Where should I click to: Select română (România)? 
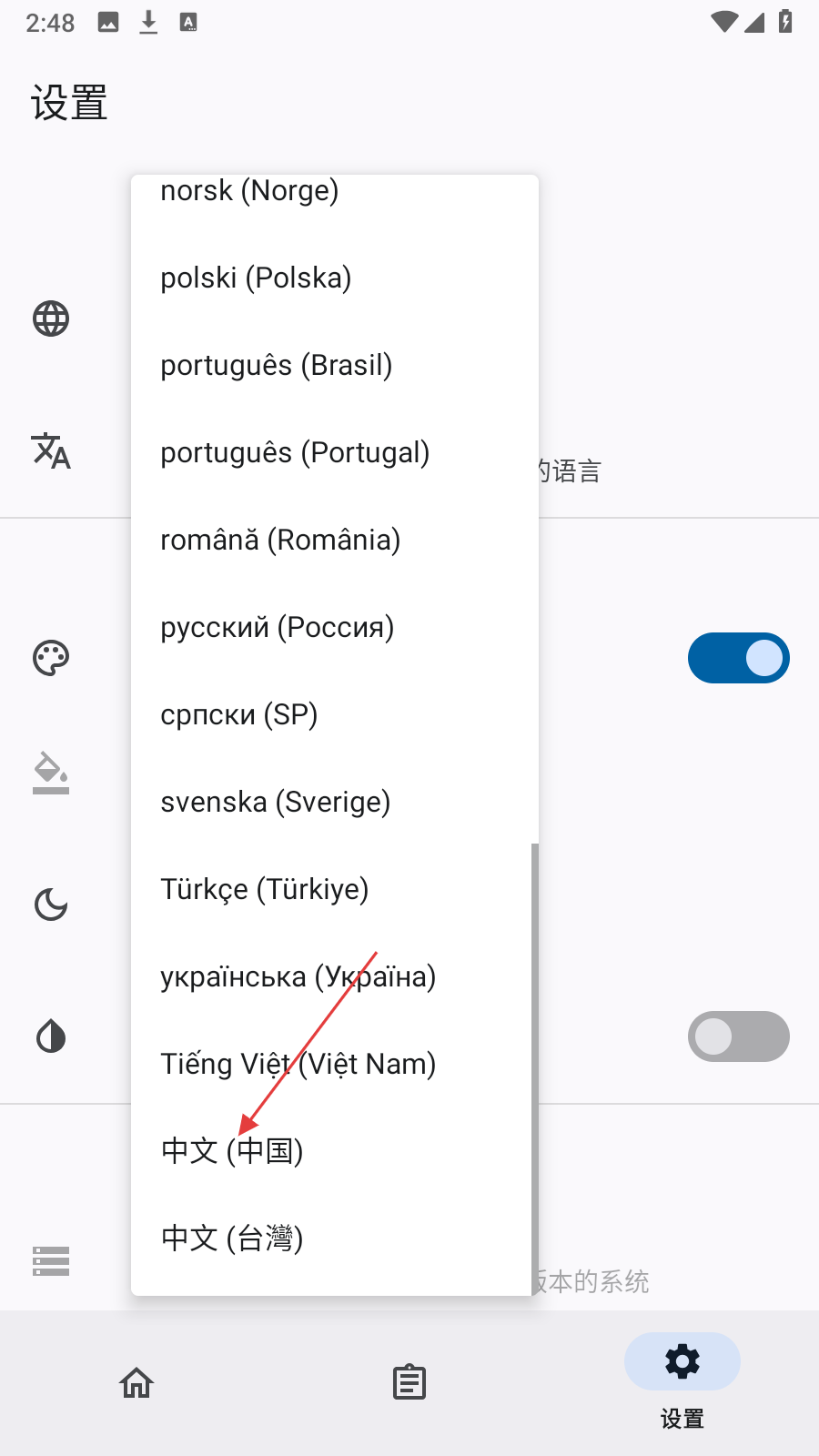click(x=280, y=540)
